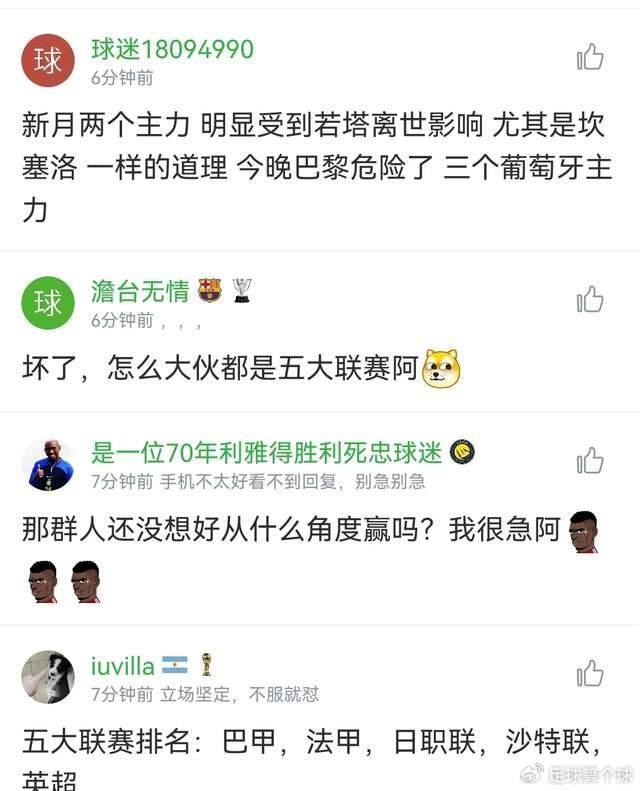Open 澹台无情's profile avatar
Viewport: 640px width, 791px height.
(x=48, y=303)
